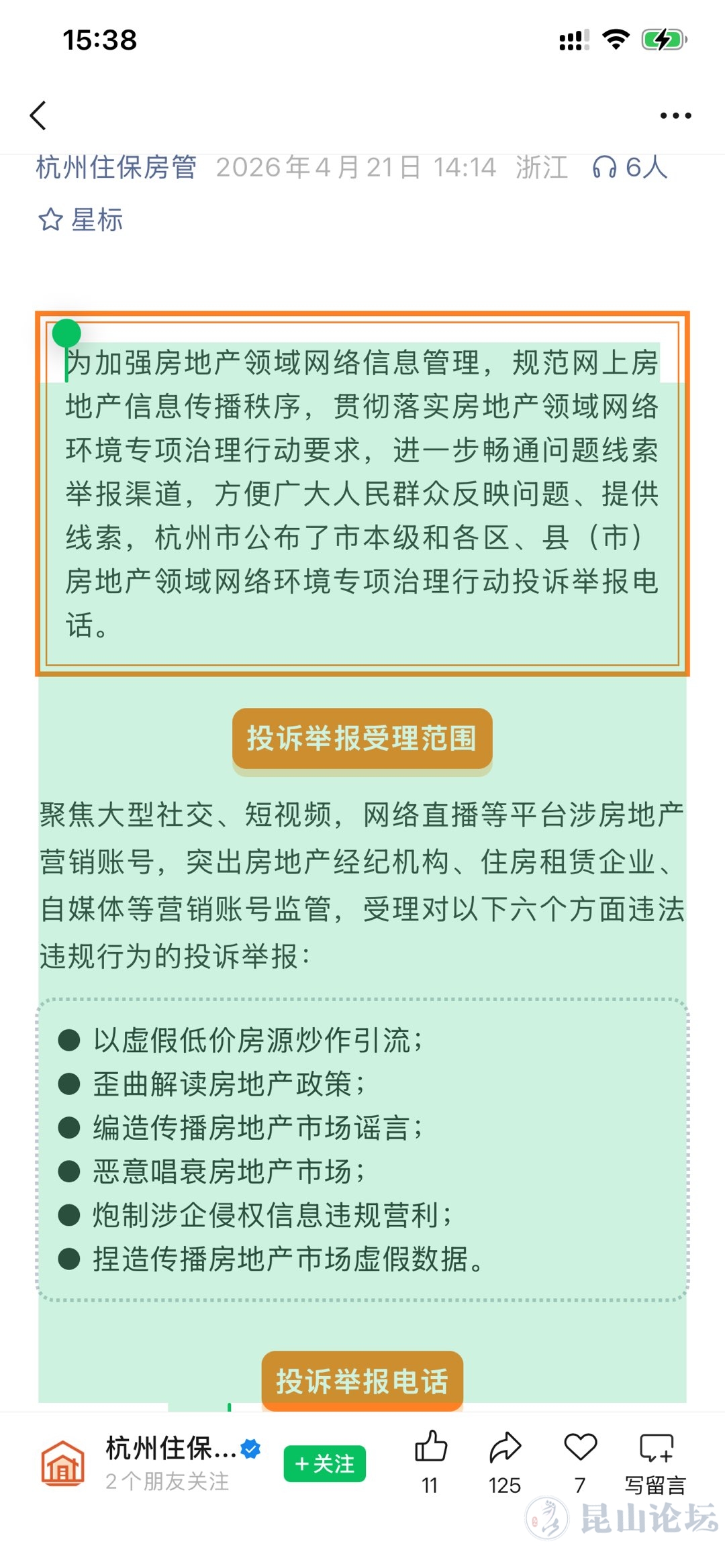Follow the account with +关注 button
This screenshot has height=1568, width=725.
coord(325,1463)
